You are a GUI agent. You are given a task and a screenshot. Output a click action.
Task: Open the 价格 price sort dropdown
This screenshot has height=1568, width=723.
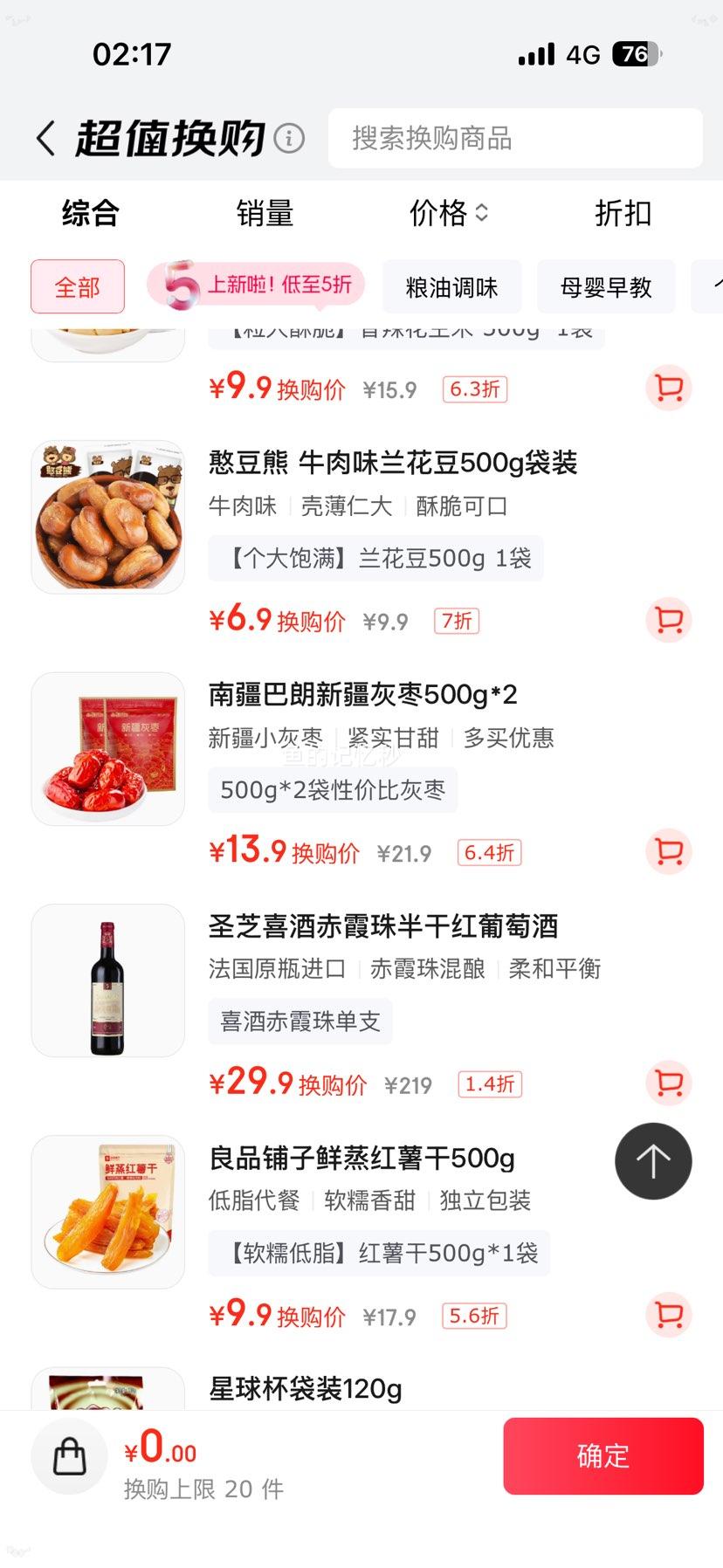click(x=449, y=213)
